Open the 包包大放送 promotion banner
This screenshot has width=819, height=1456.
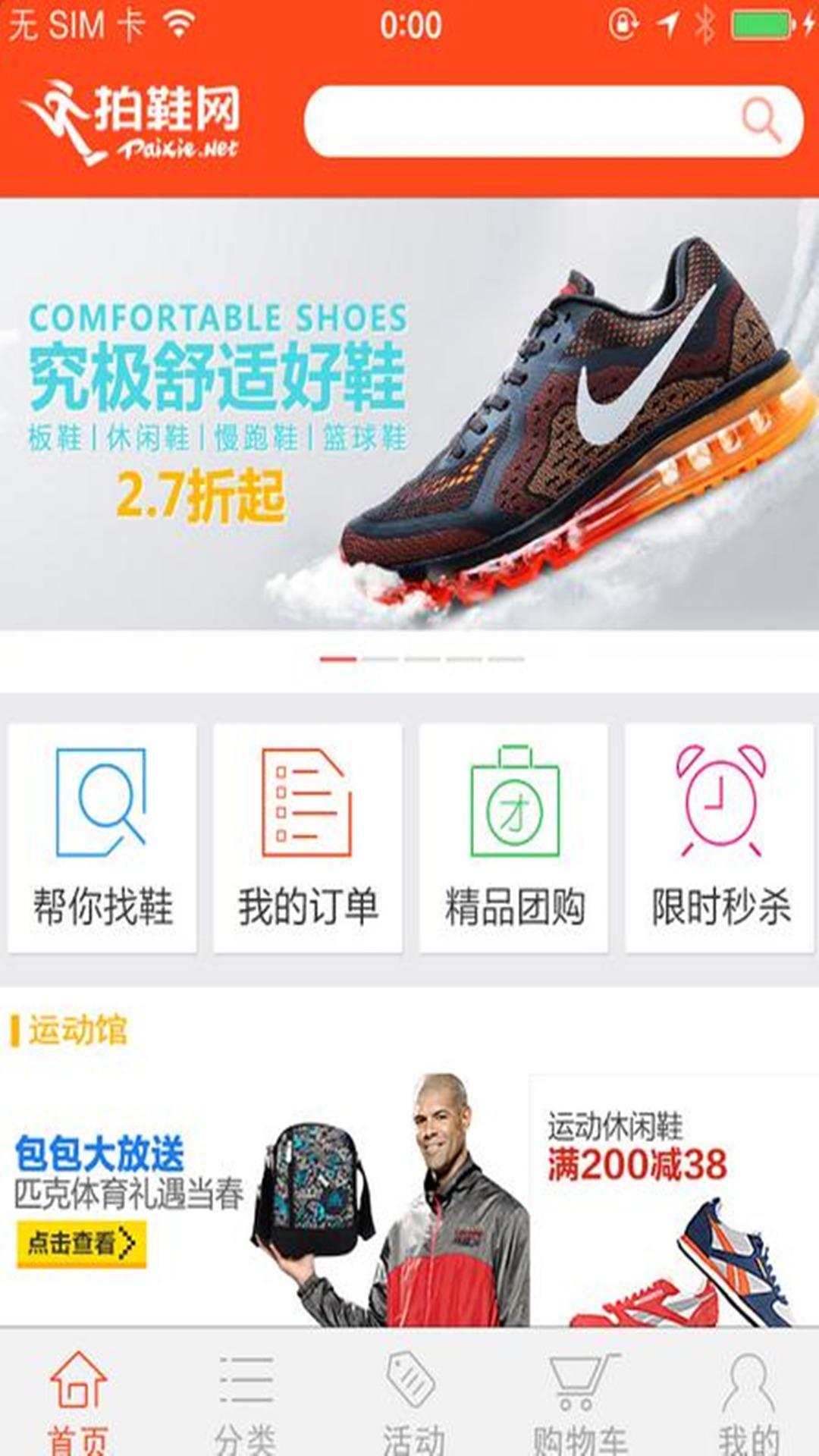click(x=264, y=1200)
